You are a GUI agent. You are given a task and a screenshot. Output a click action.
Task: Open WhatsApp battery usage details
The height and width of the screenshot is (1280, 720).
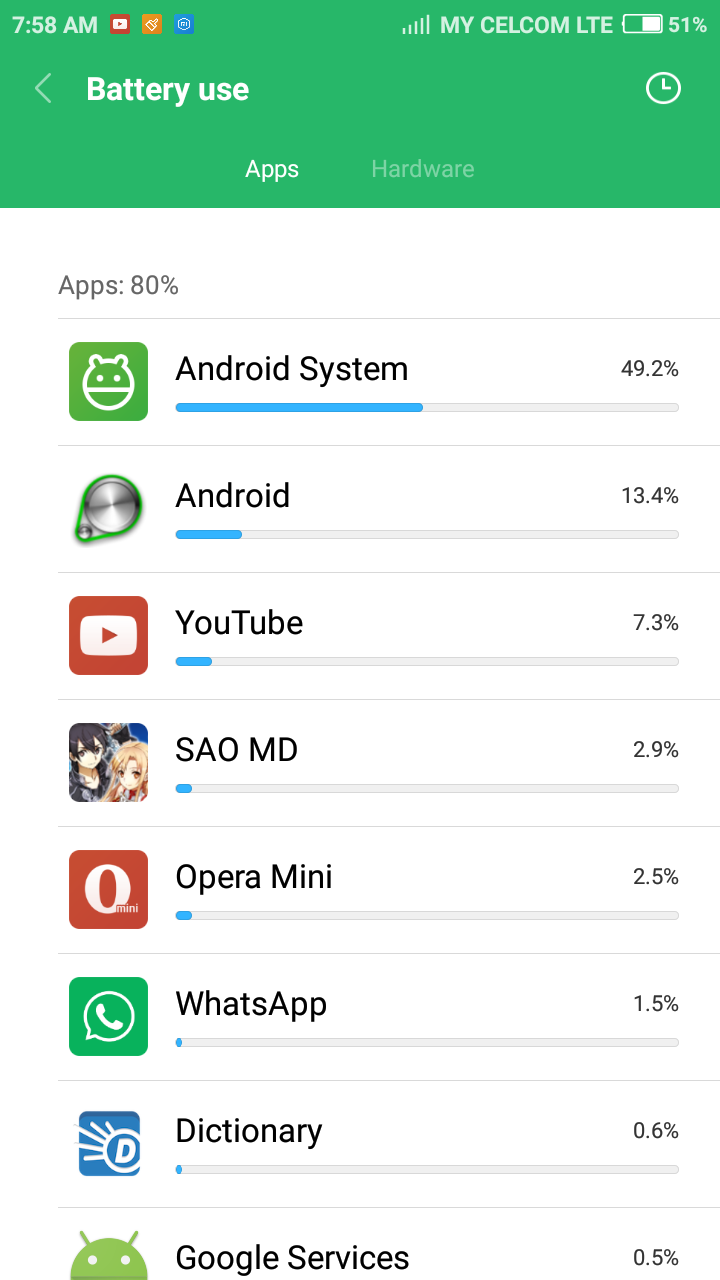(x=389, y=1017)
